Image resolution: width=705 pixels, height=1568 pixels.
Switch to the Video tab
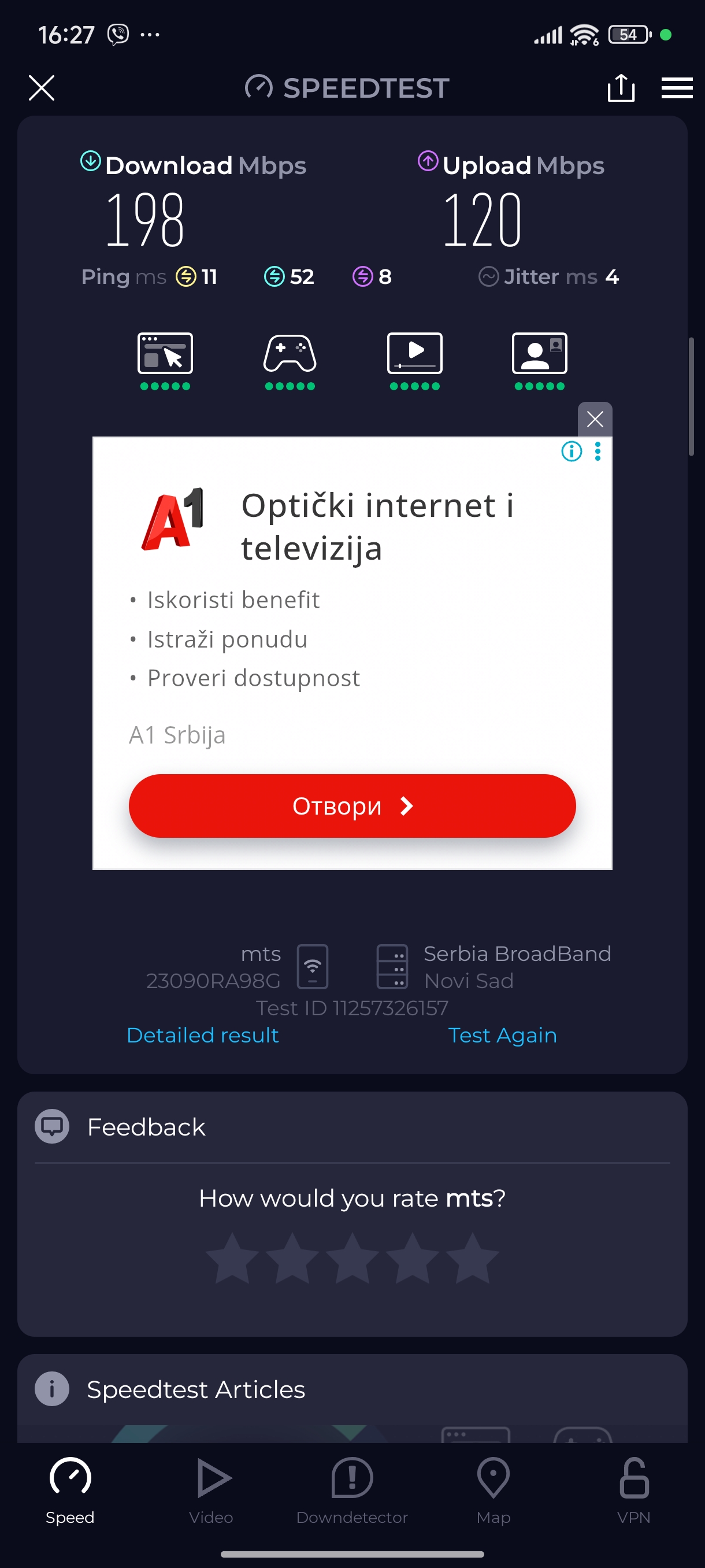(x=211, y=1489)
